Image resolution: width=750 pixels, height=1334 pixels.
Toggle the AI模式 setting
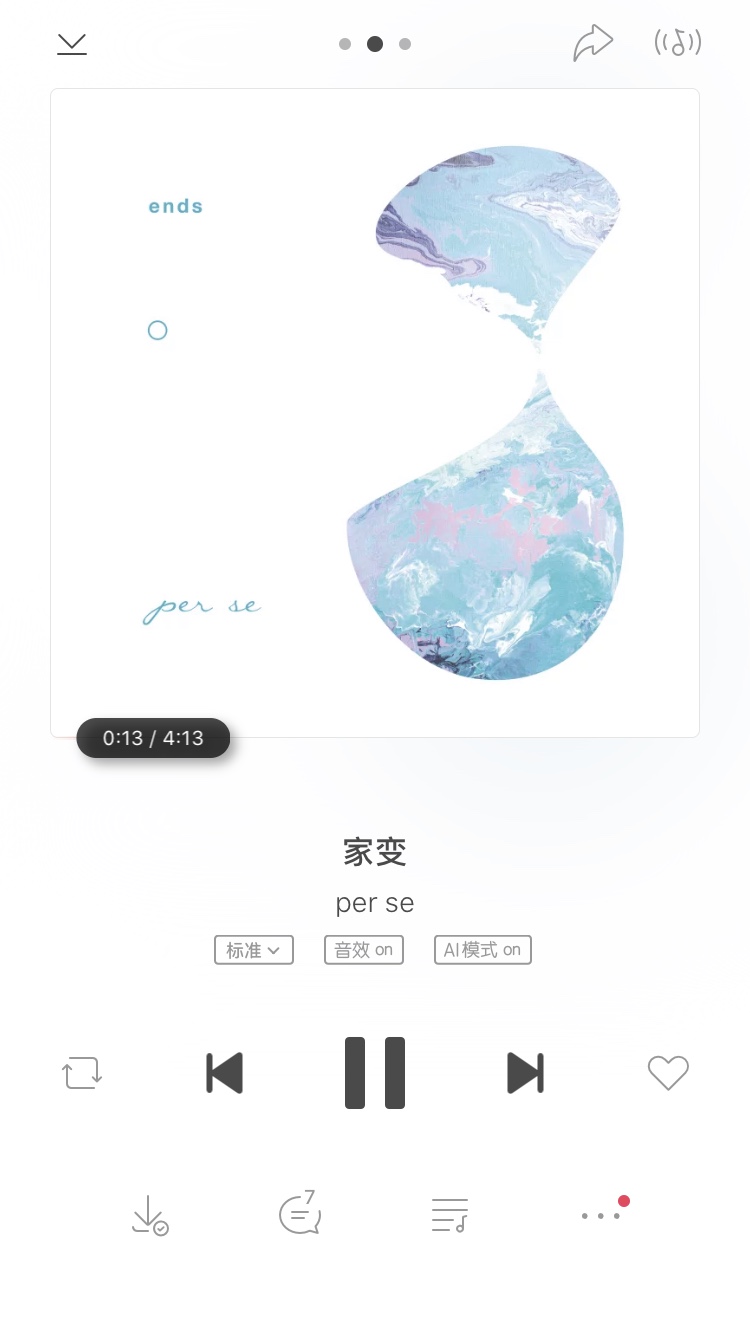coord(483,950)
